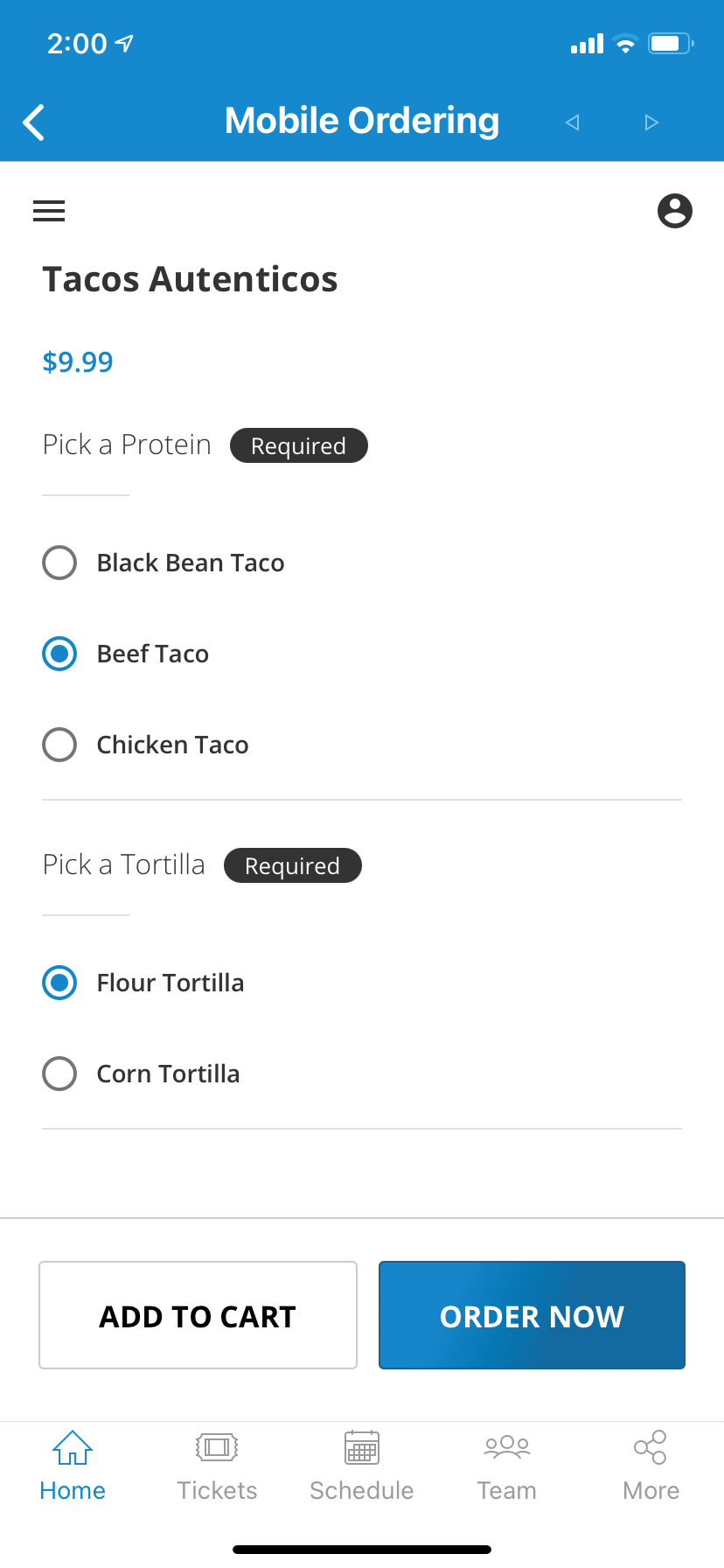Tap Order Now button
The height and width of the screenshot is (1568, 724).
532,1315
